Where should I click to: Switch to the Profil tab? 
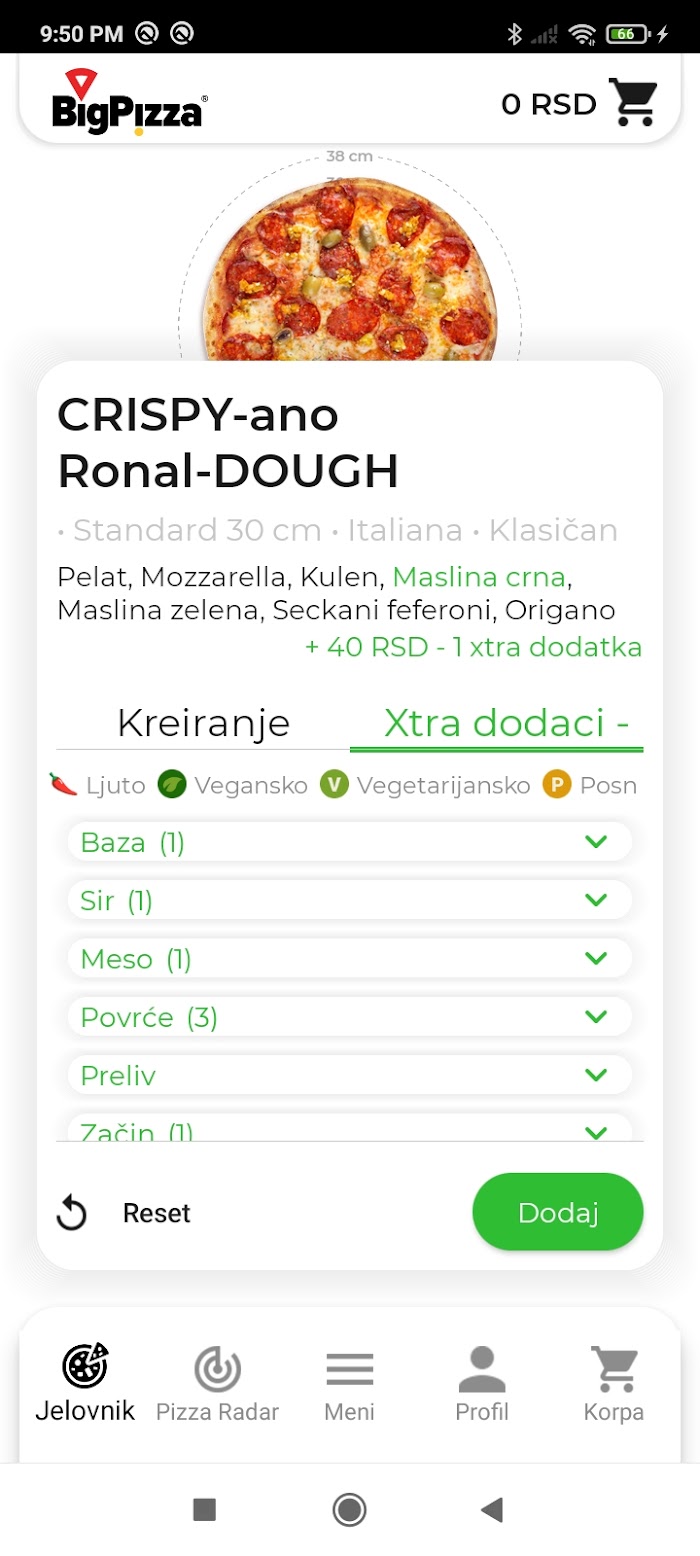(482, 1384)
